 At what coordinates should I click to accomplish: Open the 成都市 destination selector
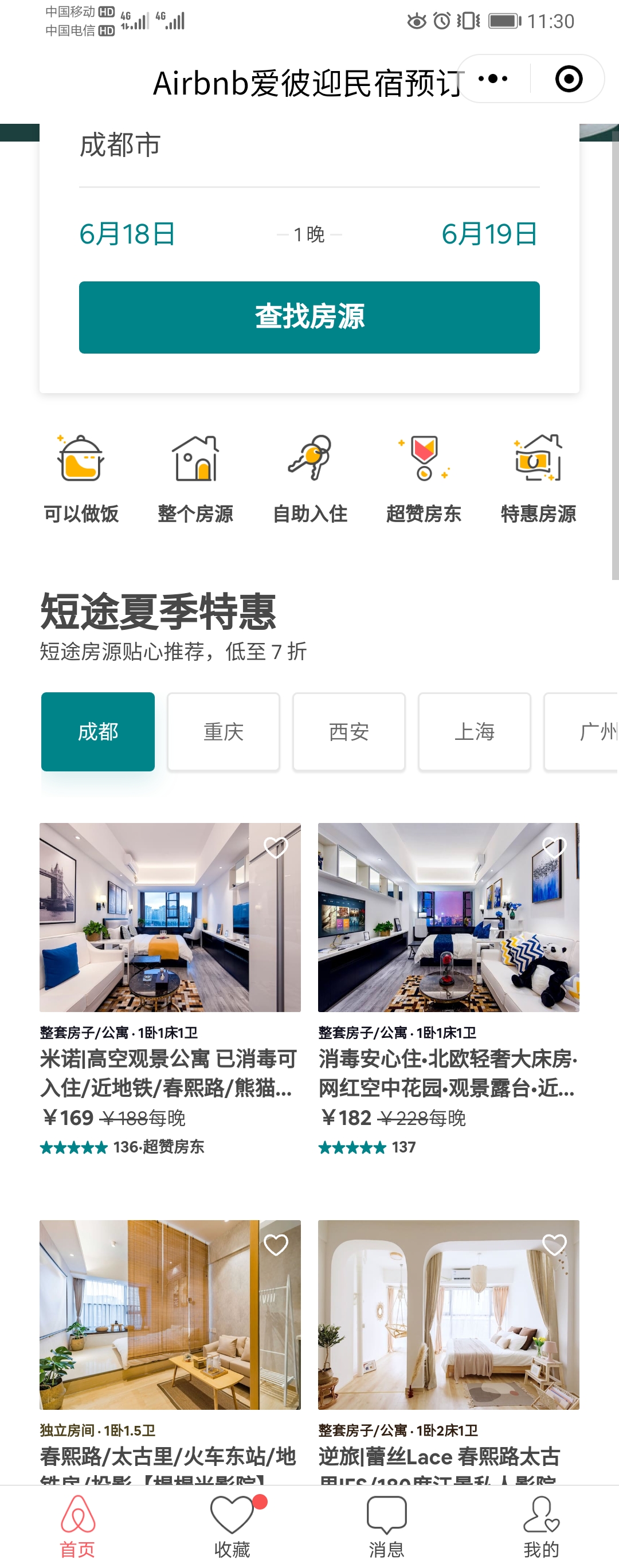pyautogui.click(x=120, y=146)
